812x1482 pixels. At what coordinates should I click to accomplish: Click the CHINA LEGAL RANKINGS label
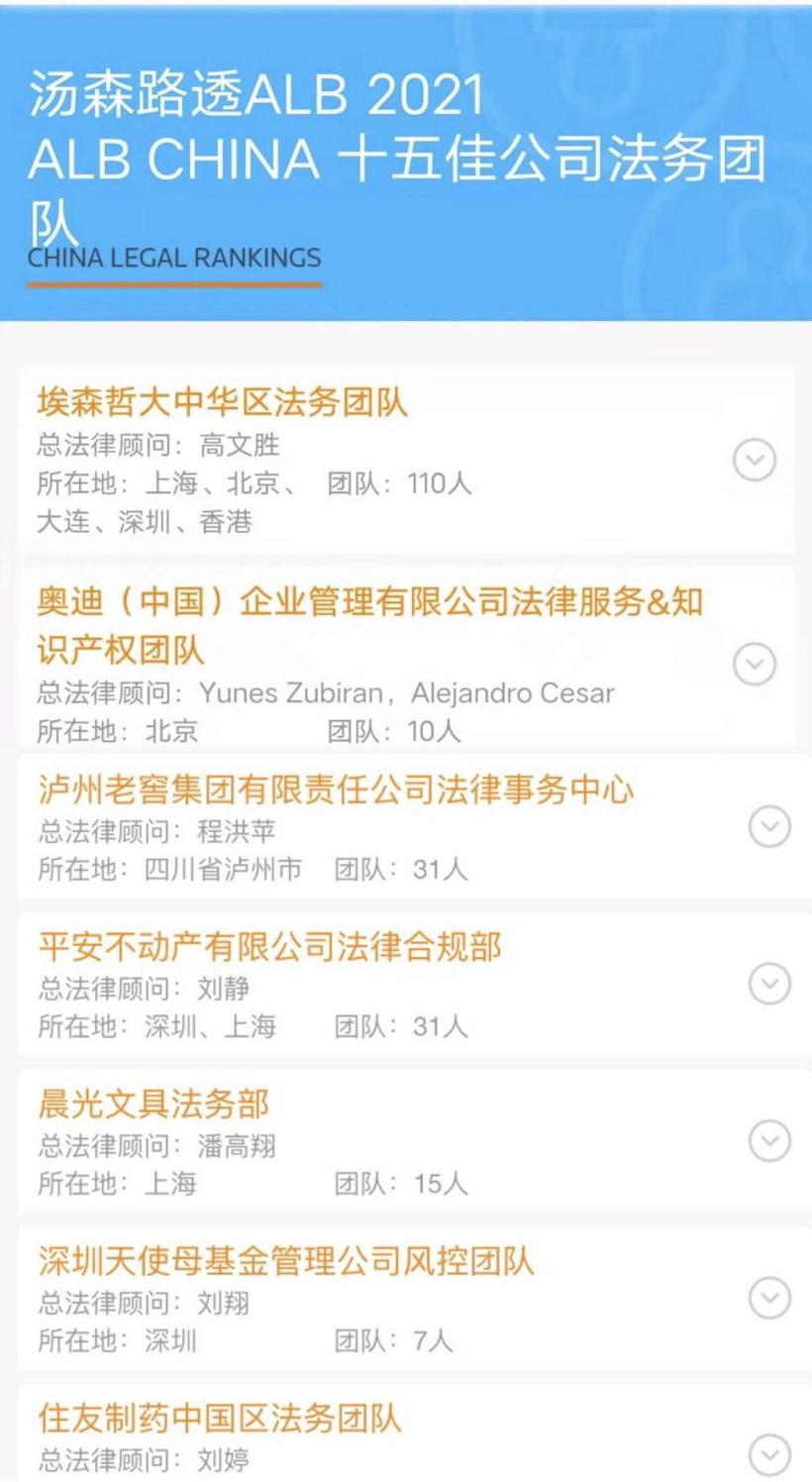[174, 258]
